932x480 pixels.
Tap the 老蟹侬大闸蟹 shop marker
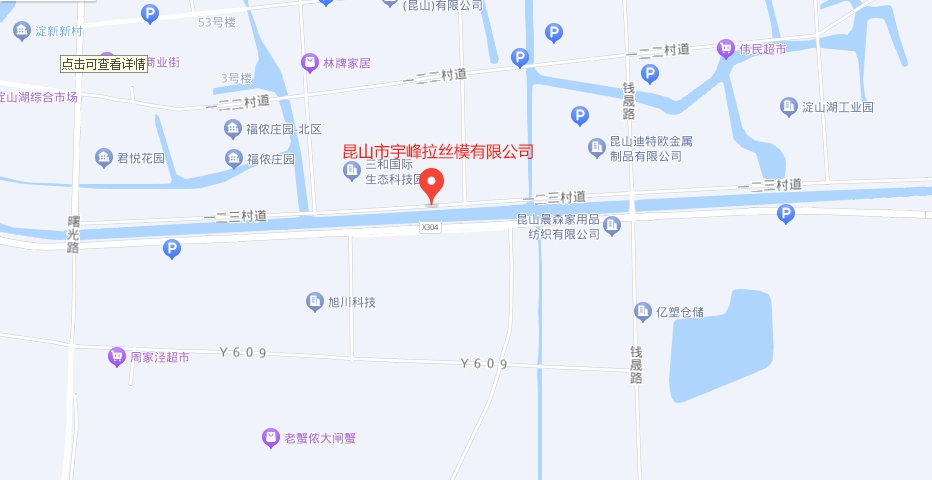tap(270, 437)
